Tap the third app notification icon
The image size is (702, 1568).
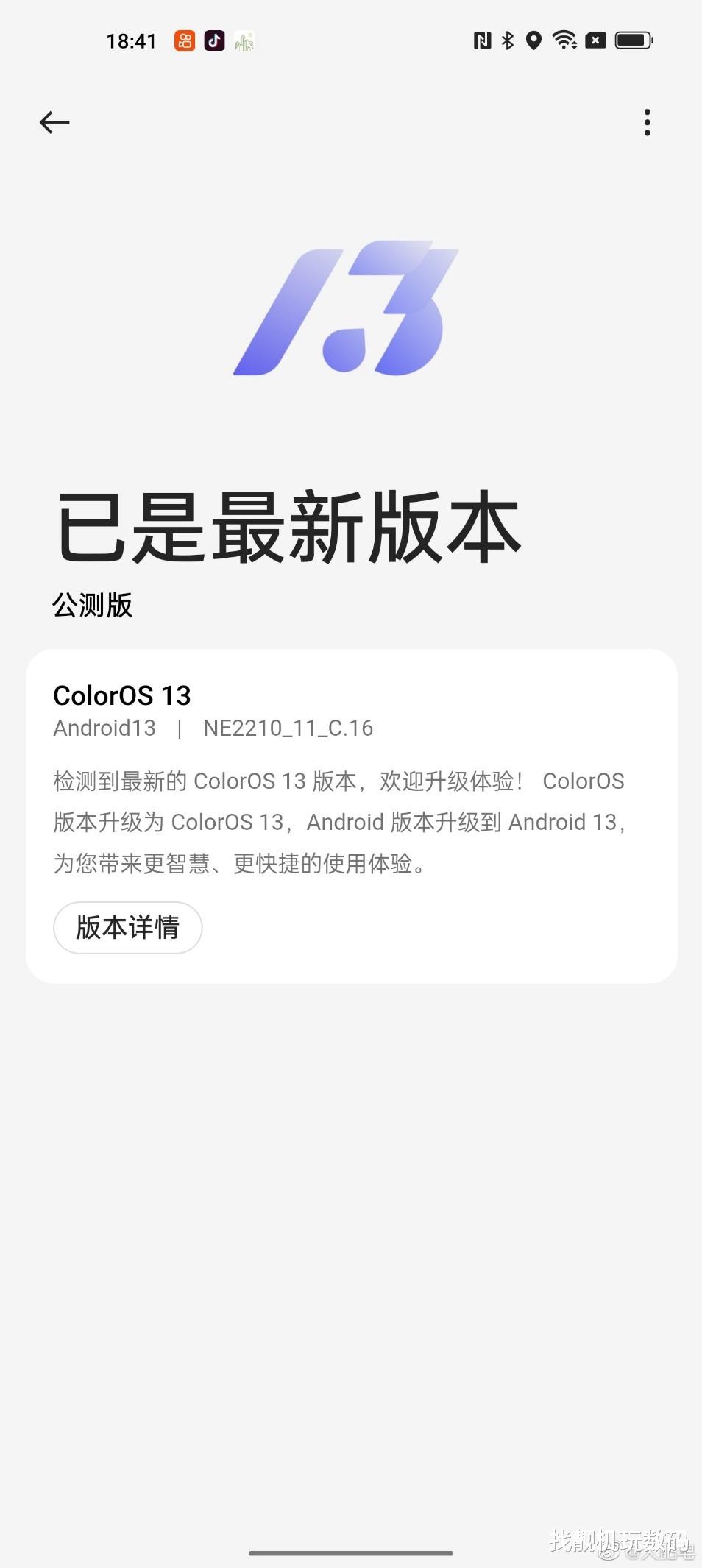click(x=244, y=40)
